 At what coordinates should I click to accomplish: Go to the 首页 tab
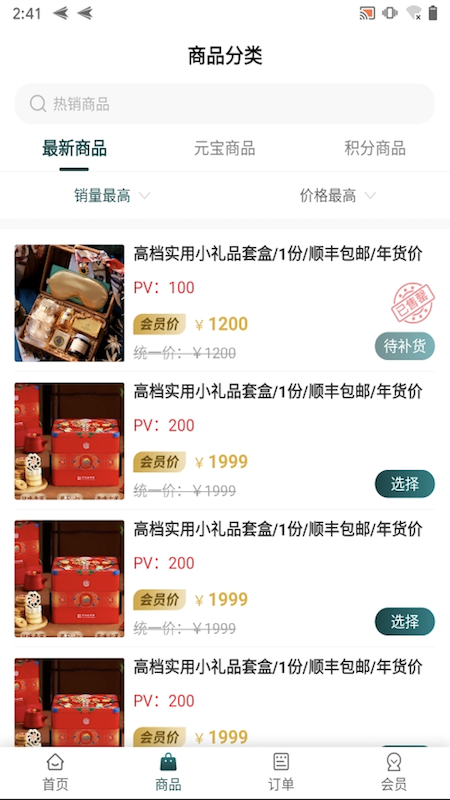[55, 772]
